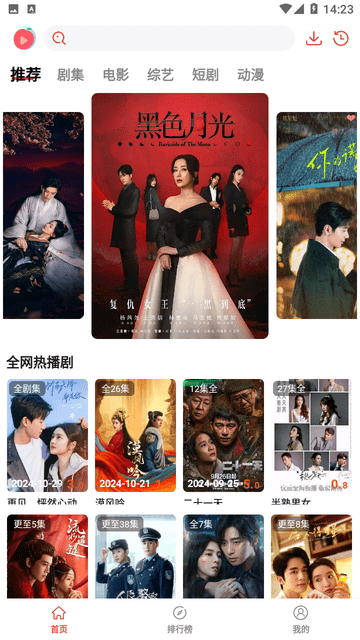Open the 全26集 drama card 漢風吟
Screen dimensions: 360x640
click(136, 436)
